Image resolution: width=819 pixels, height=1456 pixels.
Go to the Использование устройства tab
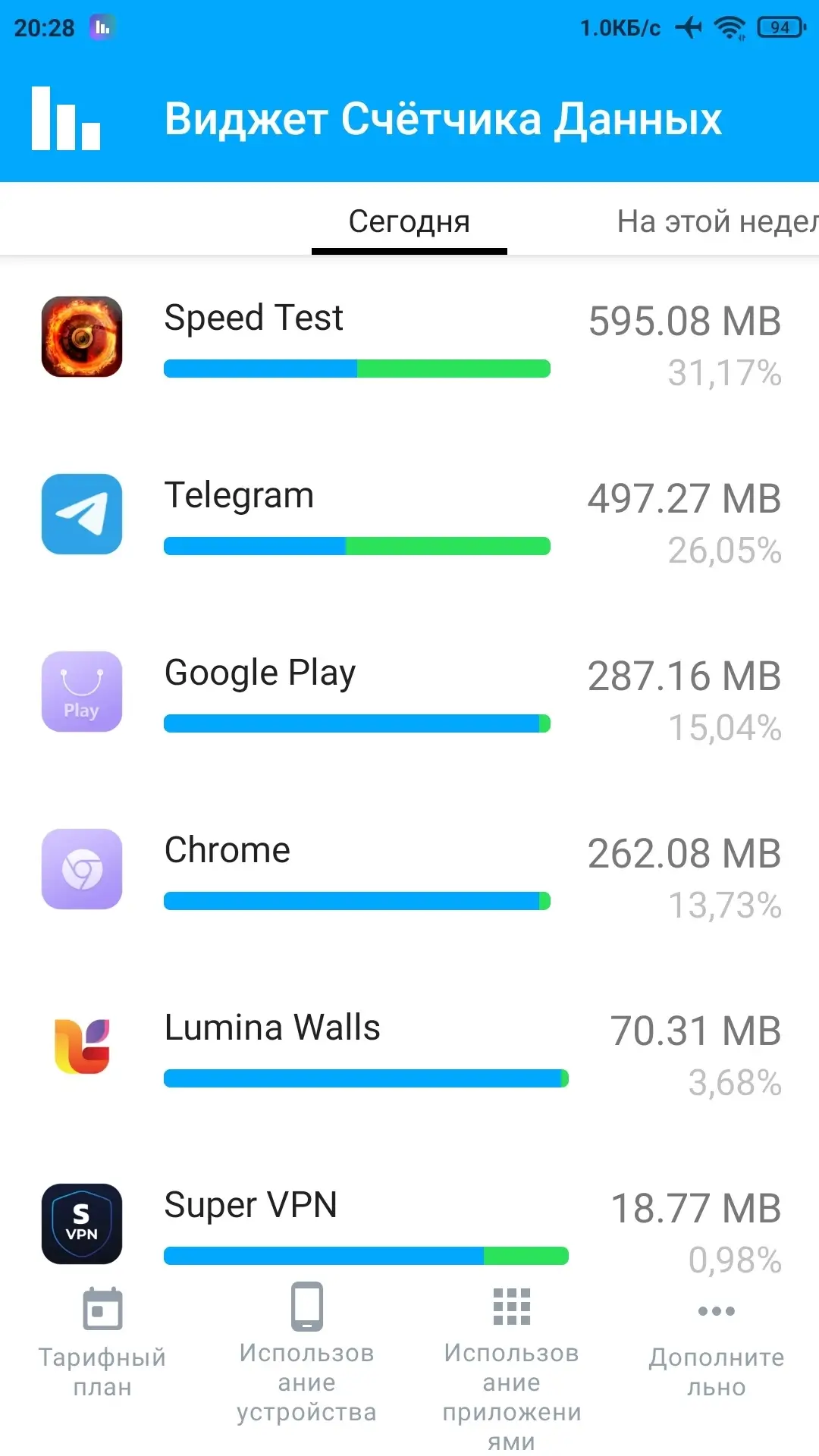pos(307,1350)
